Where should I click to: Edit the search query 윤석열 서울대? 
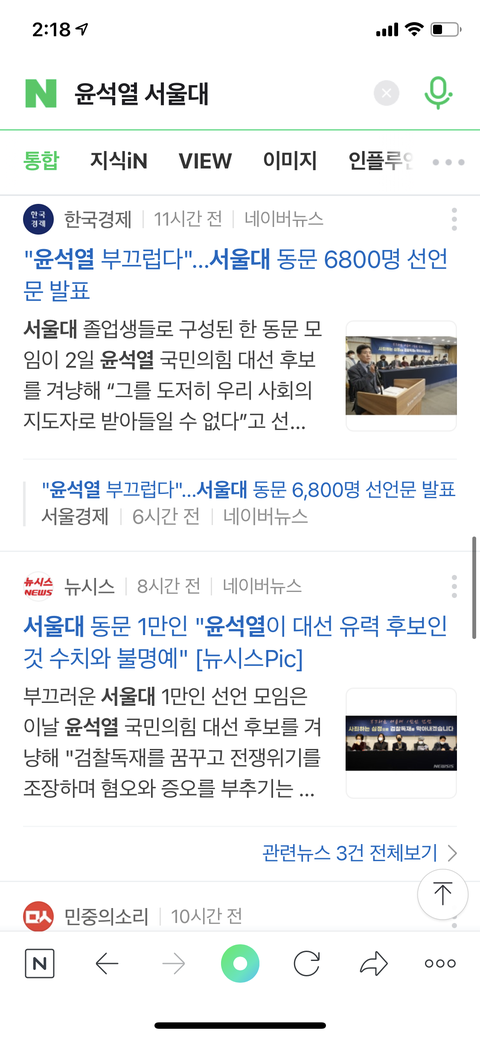[x=142, y=94]
